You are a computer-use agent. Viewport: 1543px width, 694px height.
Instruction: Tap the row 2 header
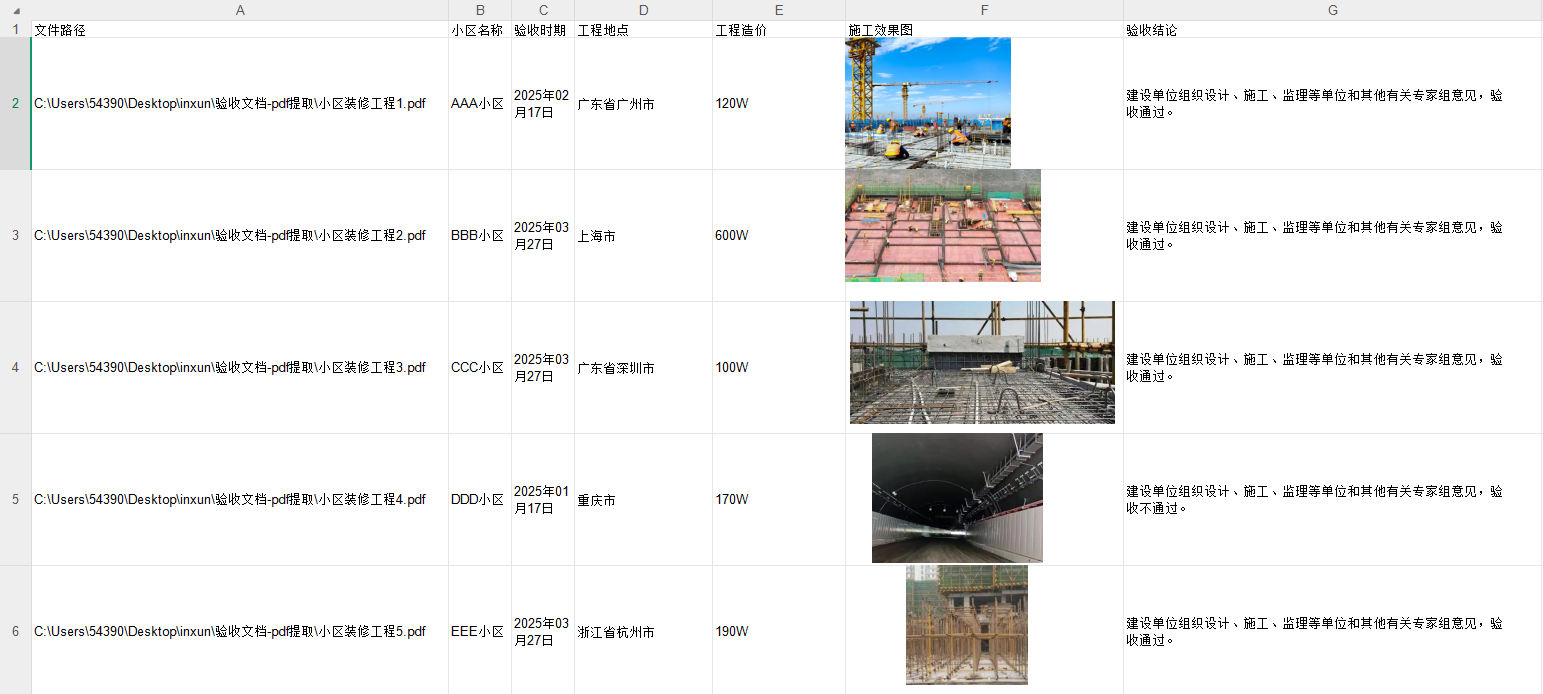(x=15, y=104)
